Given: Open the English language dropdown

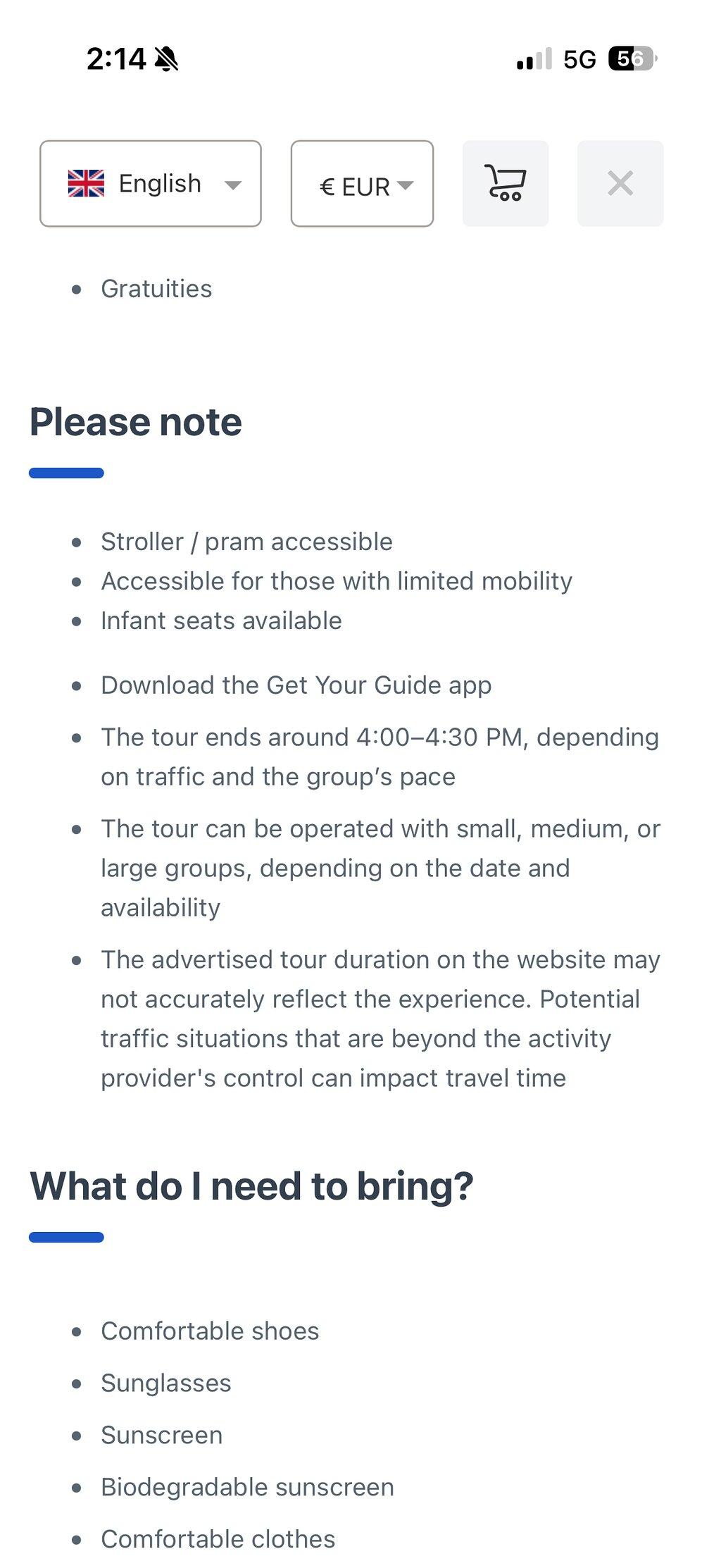Looking at the screenshot, I should coord(151,184).
